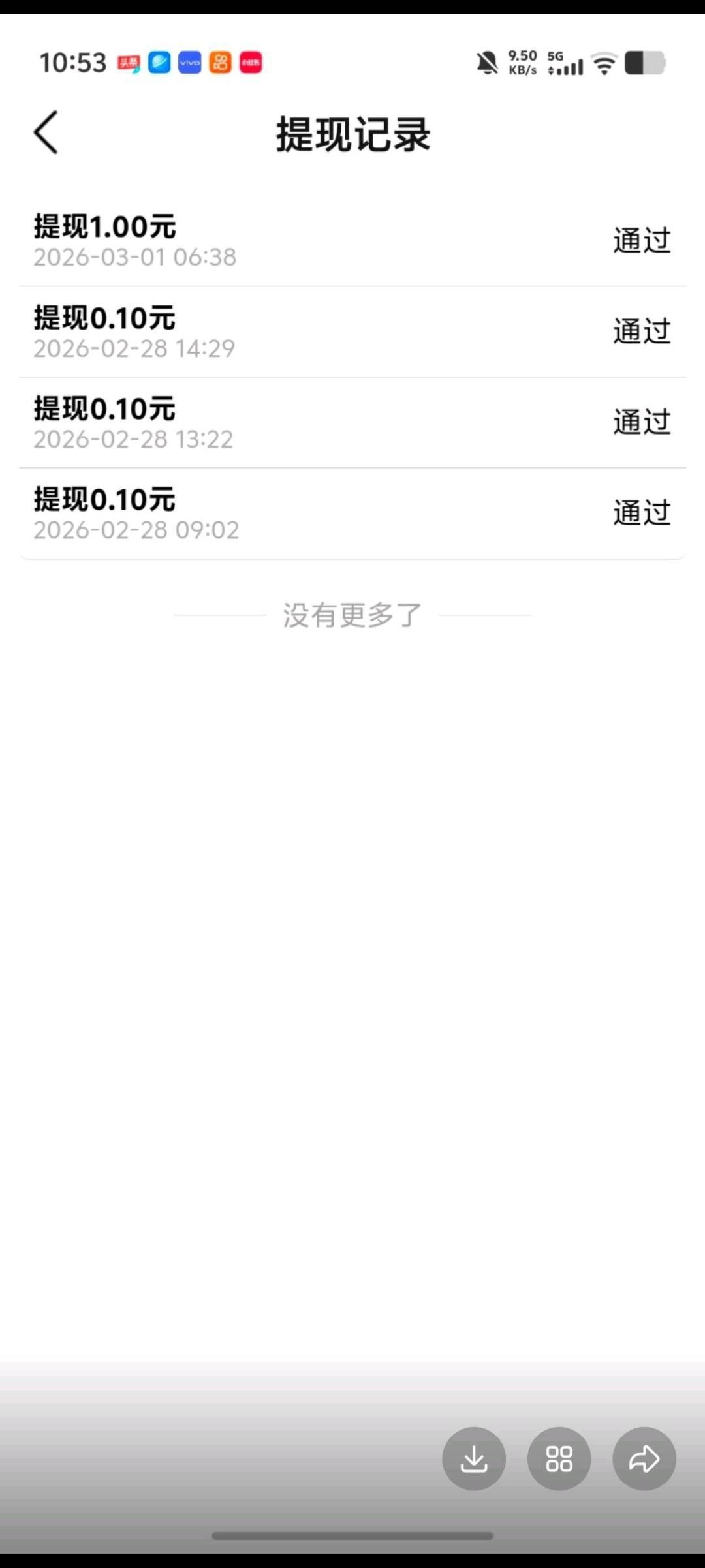The height and width of the screenshot is (1568, 705).
Task: Tap the WiFi signal indicator
Action: 602,62
